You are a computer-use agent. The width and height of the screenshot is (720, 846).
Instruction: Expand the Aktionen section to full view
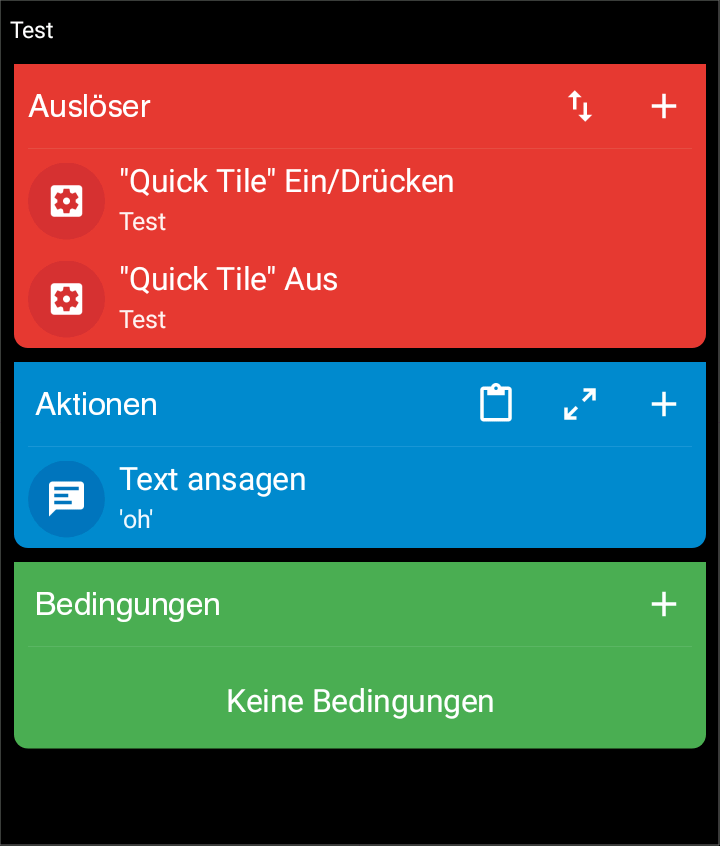point(580,404)
